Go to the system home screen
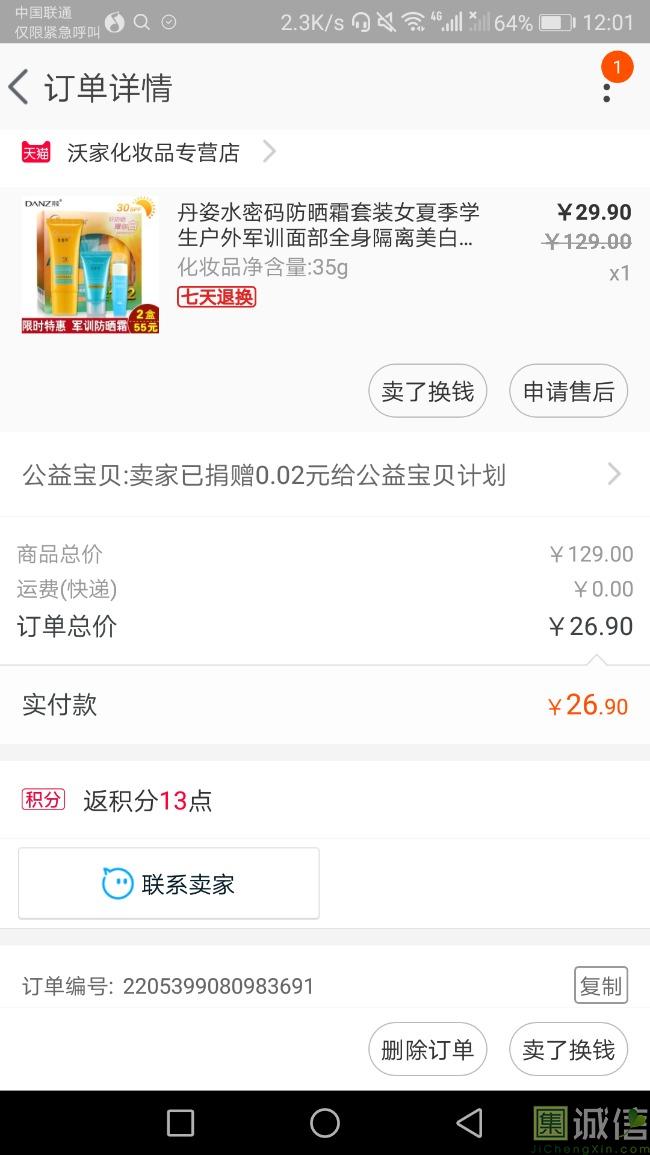The height and width of the screenshot is (1155, 650). [x=325, y=1123]
